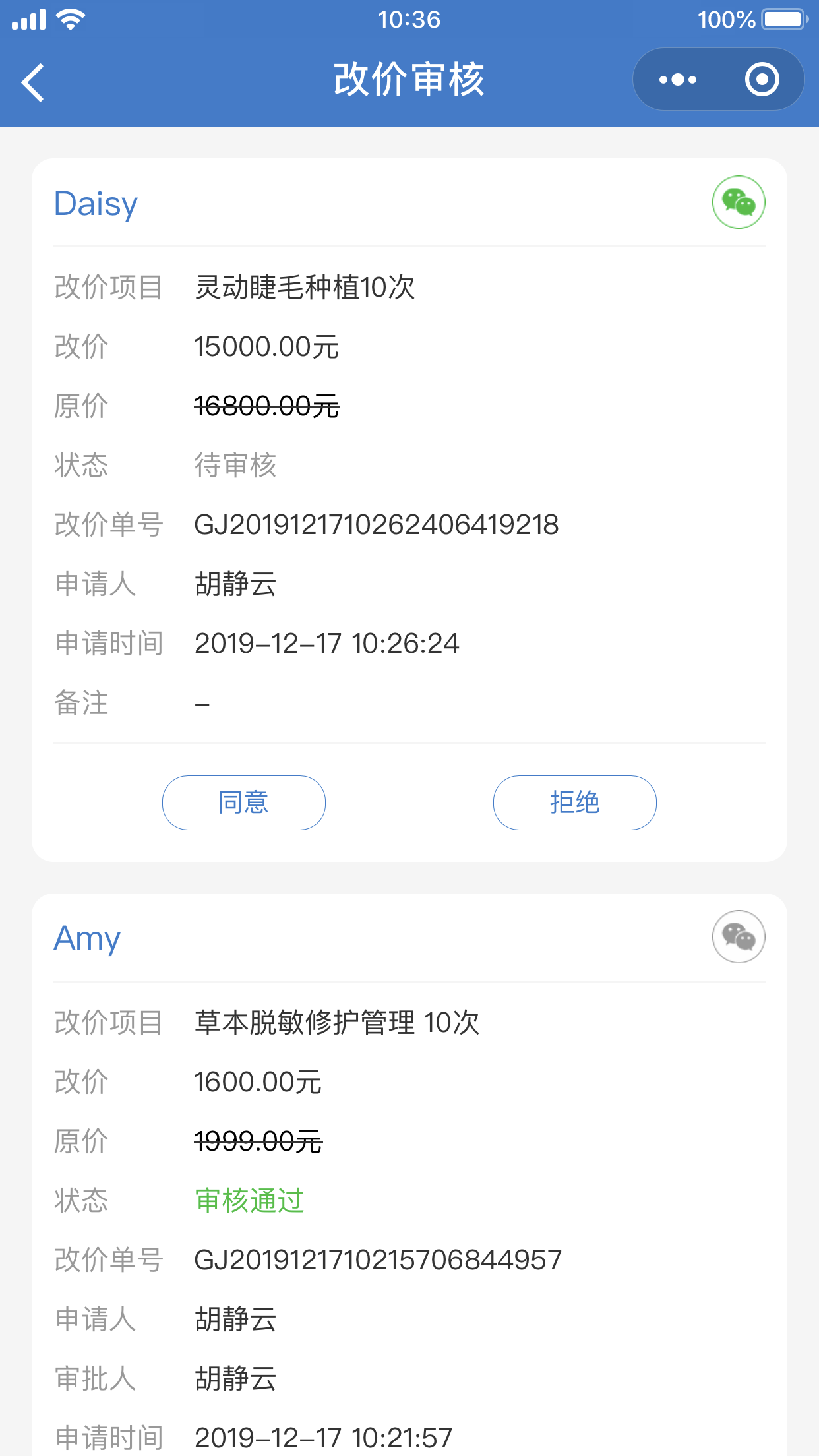Close the mini program with the circle button

coord(762,80)
